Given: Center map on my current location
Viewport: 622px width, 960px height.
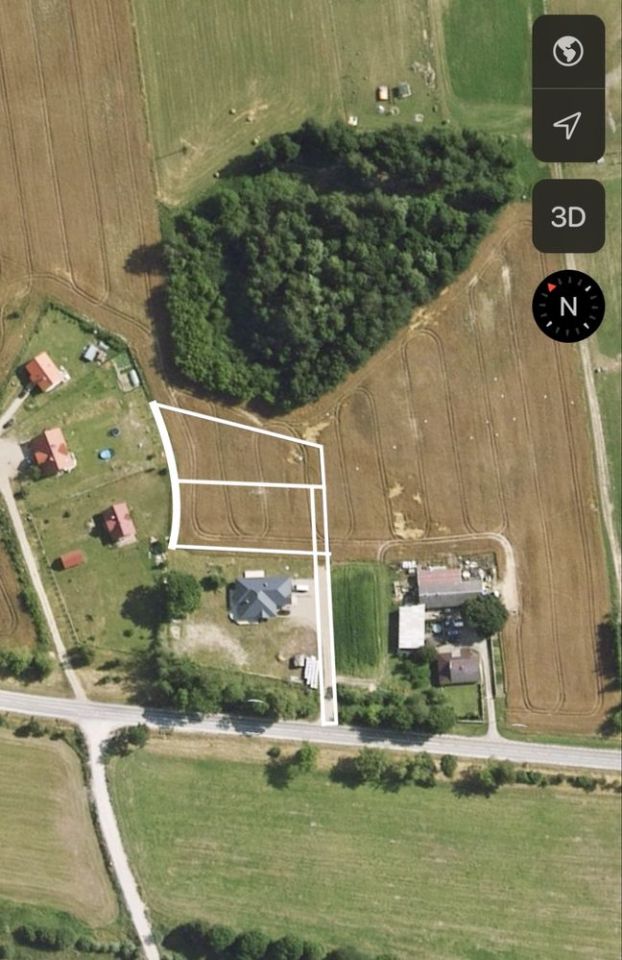Looking at the screenshot, I should pos(568,125).
